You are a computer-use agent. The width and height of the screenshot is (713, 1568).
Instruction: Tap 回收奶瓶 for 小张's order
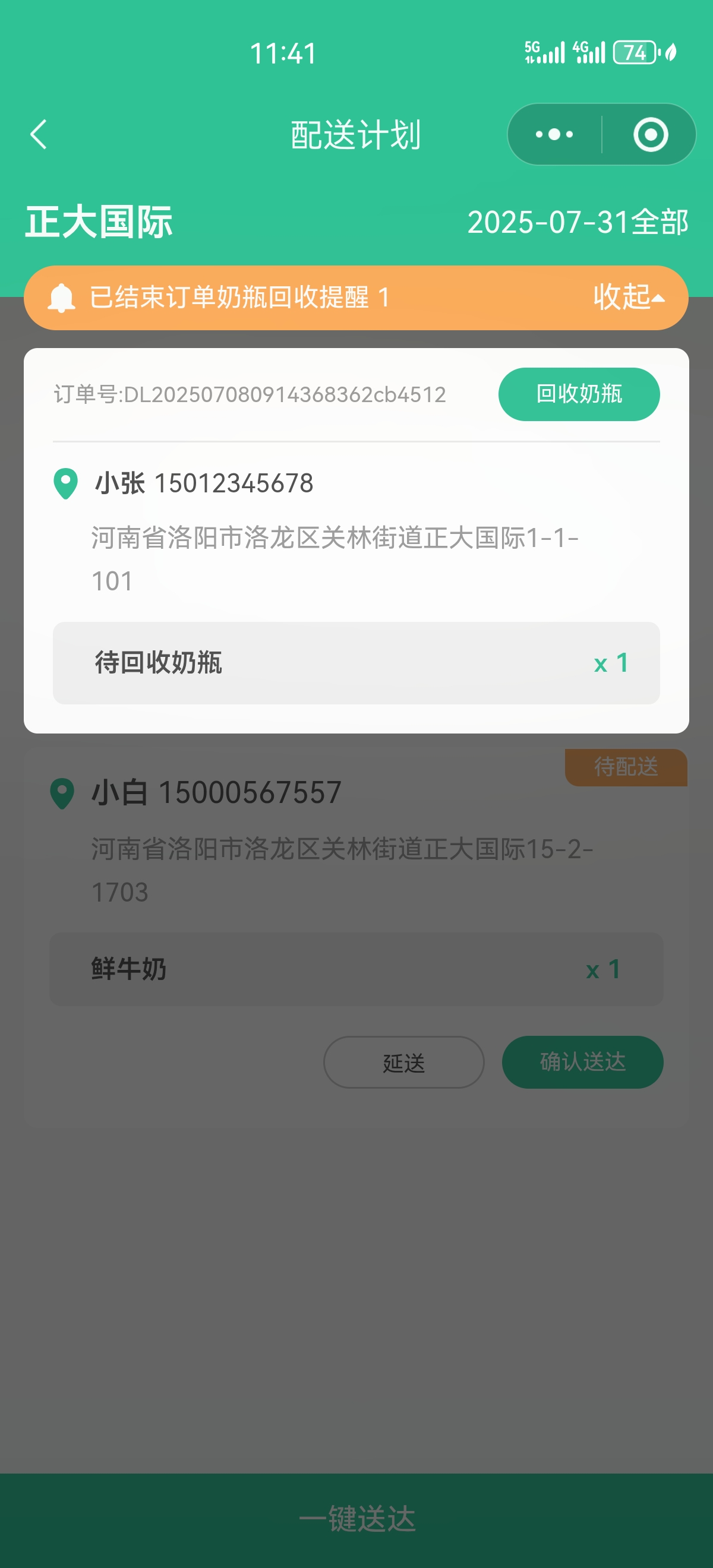(x=579, y=394)
